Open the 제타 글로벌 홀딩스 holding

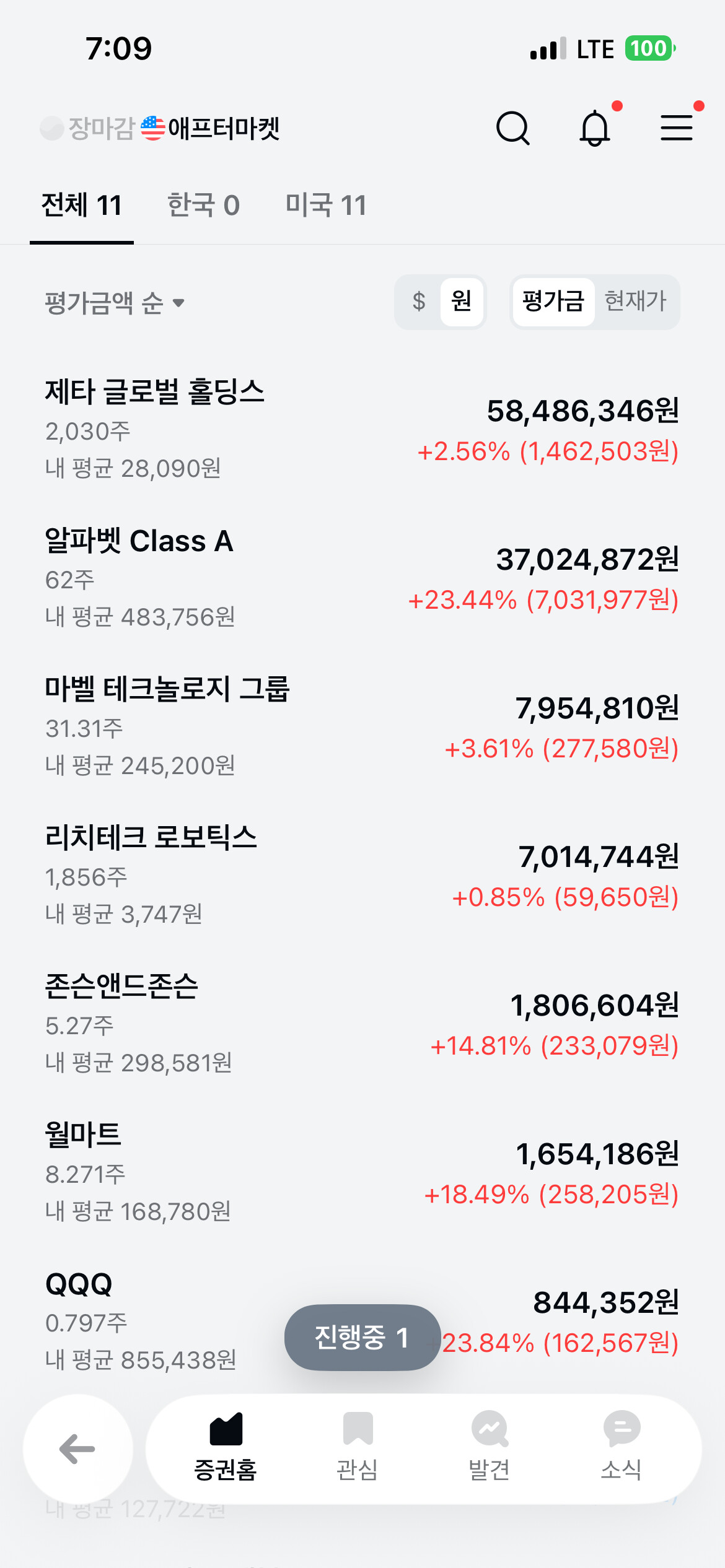(x=362, y=430)
